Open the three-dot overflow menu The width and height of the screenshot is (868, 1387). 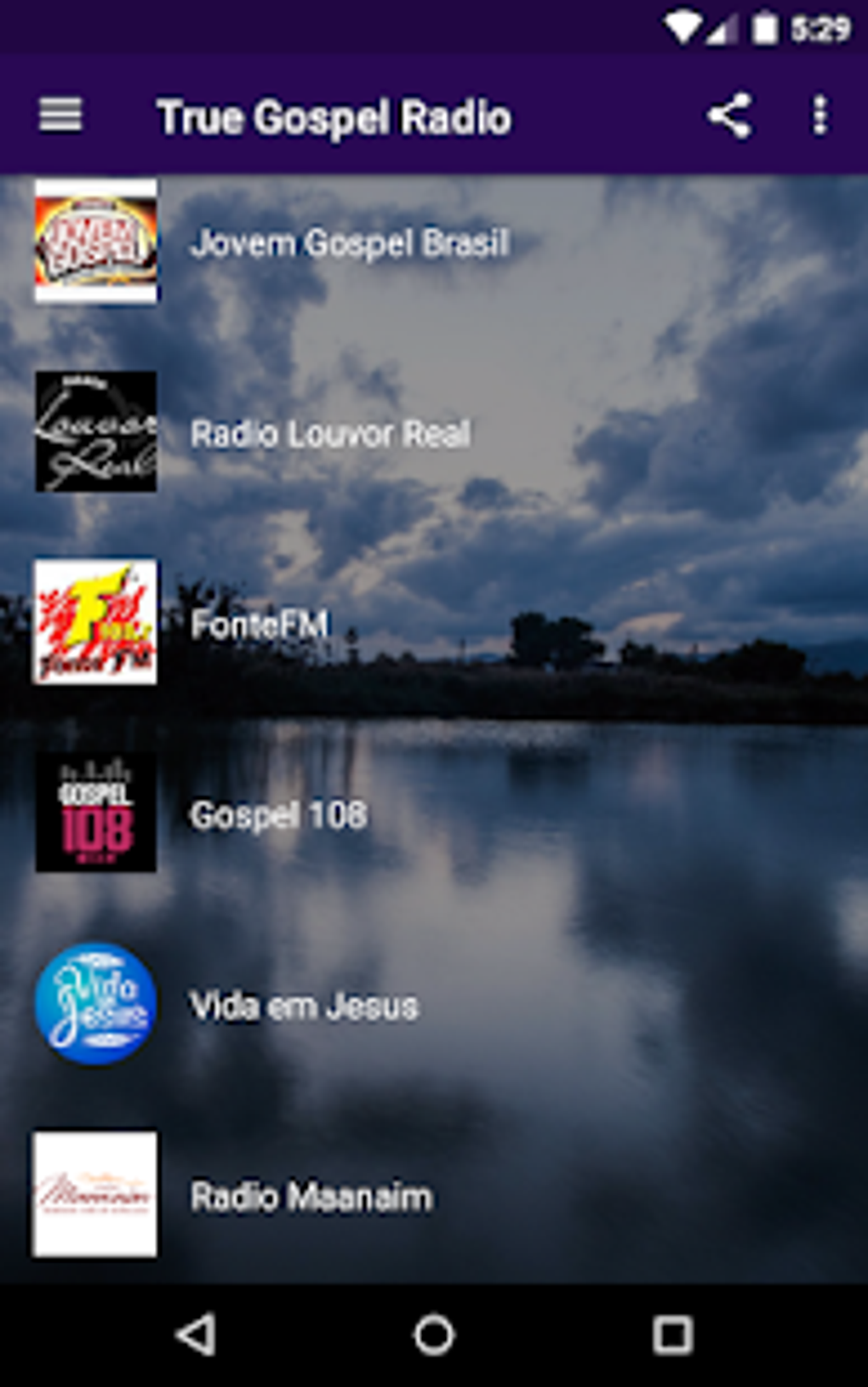click(x=819, y=116)
